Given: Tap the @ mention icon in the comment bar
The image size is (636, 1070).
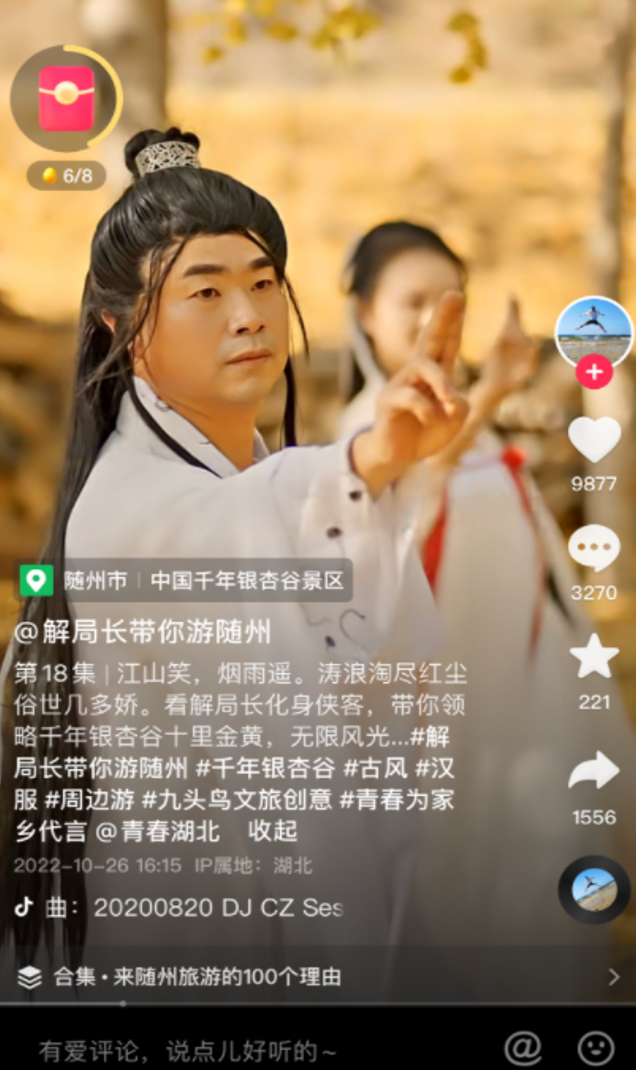Looking at the screenshot, I should (522, 1048).
